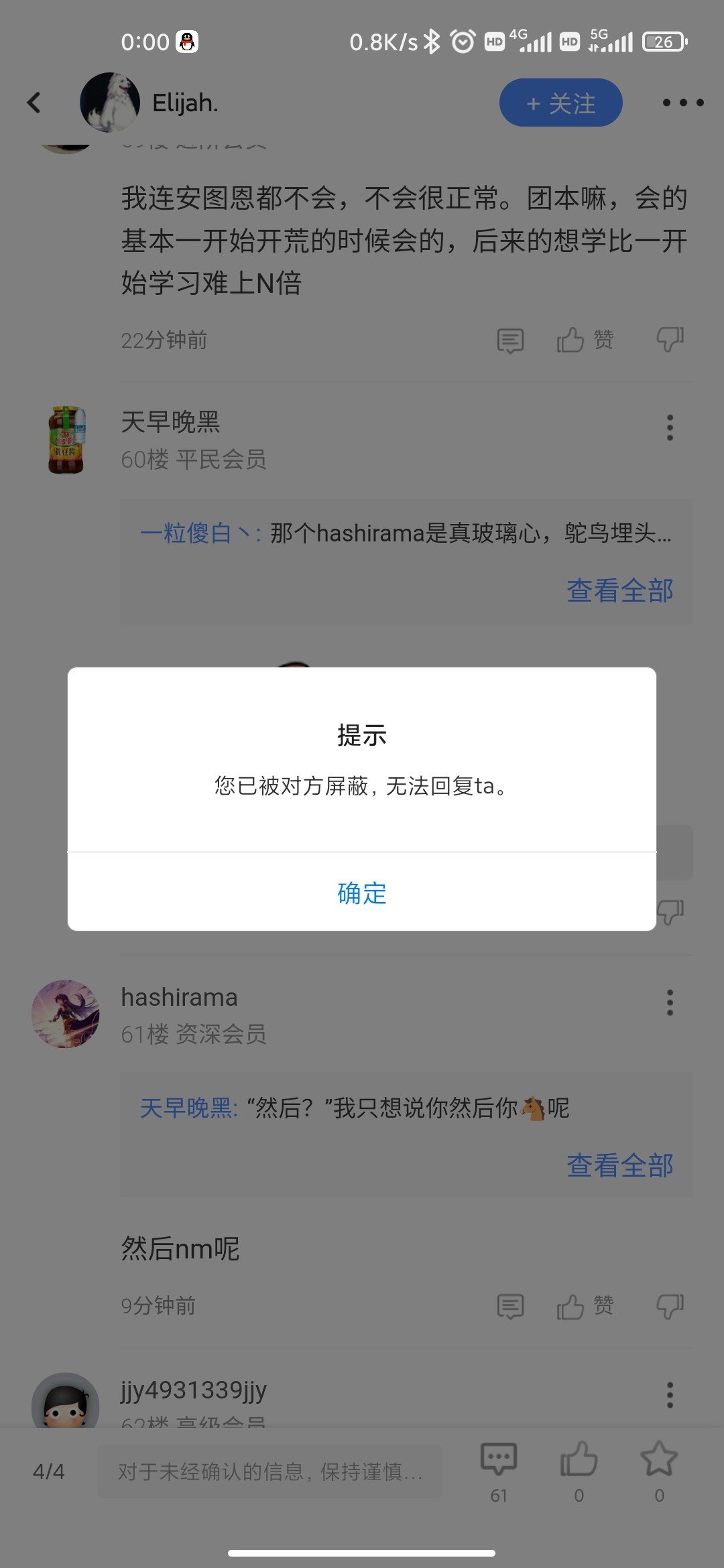724x1568 pixels.
Task: Confirm the dialog with 确定
Action: pos(362,893)
